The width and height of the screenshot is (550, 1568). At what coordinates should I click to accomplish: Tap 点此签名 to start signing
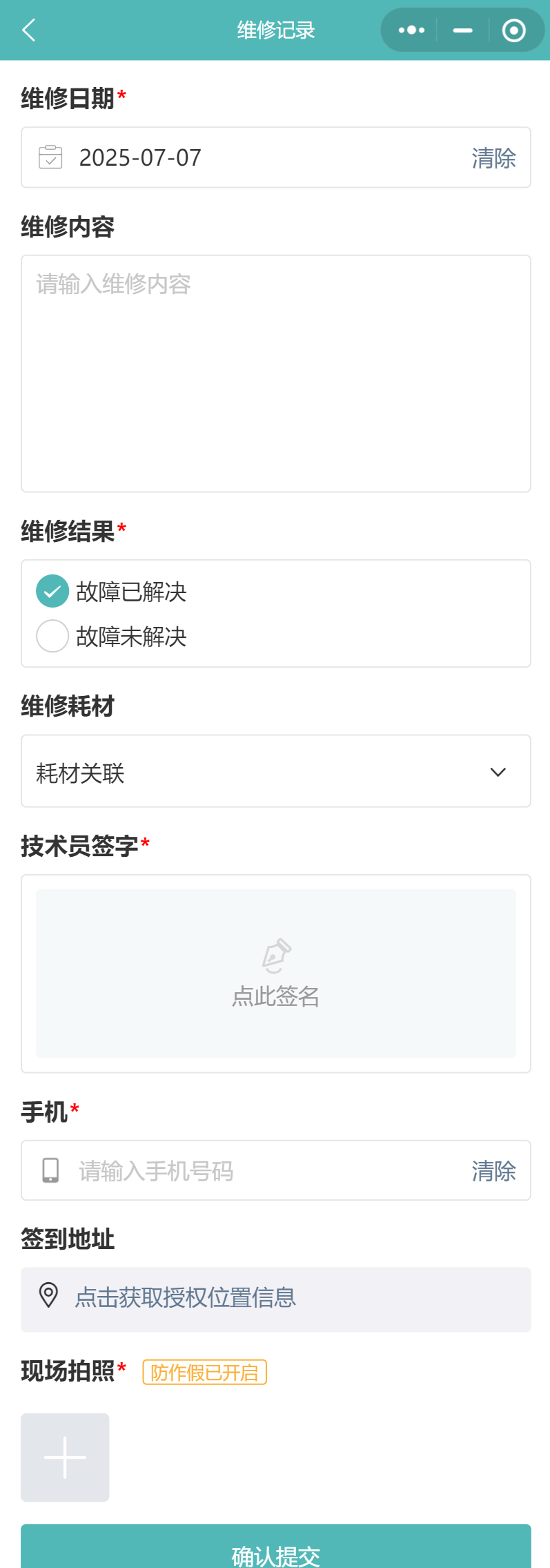275,996
